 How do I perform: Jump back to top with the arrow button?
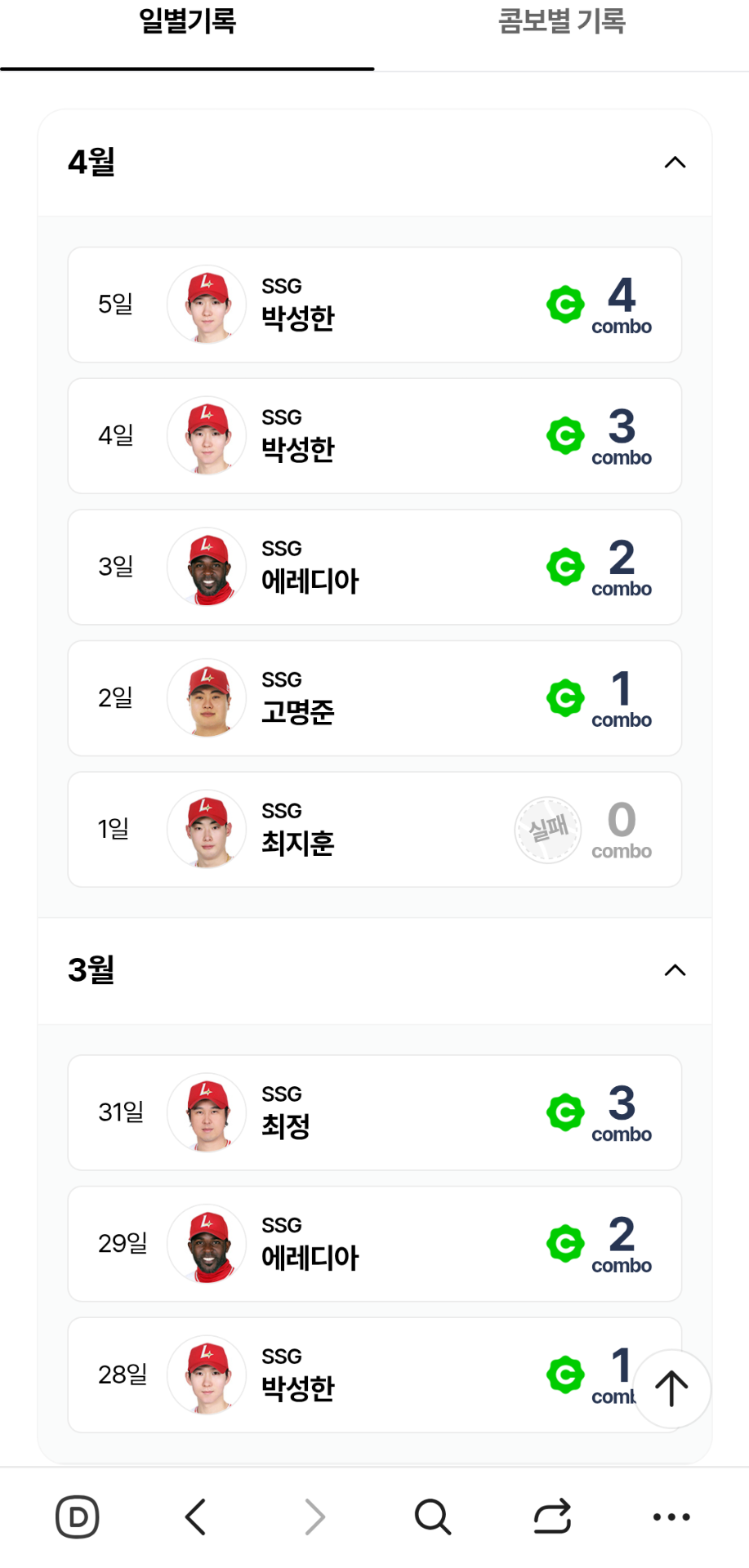(x=671, y=1388)
